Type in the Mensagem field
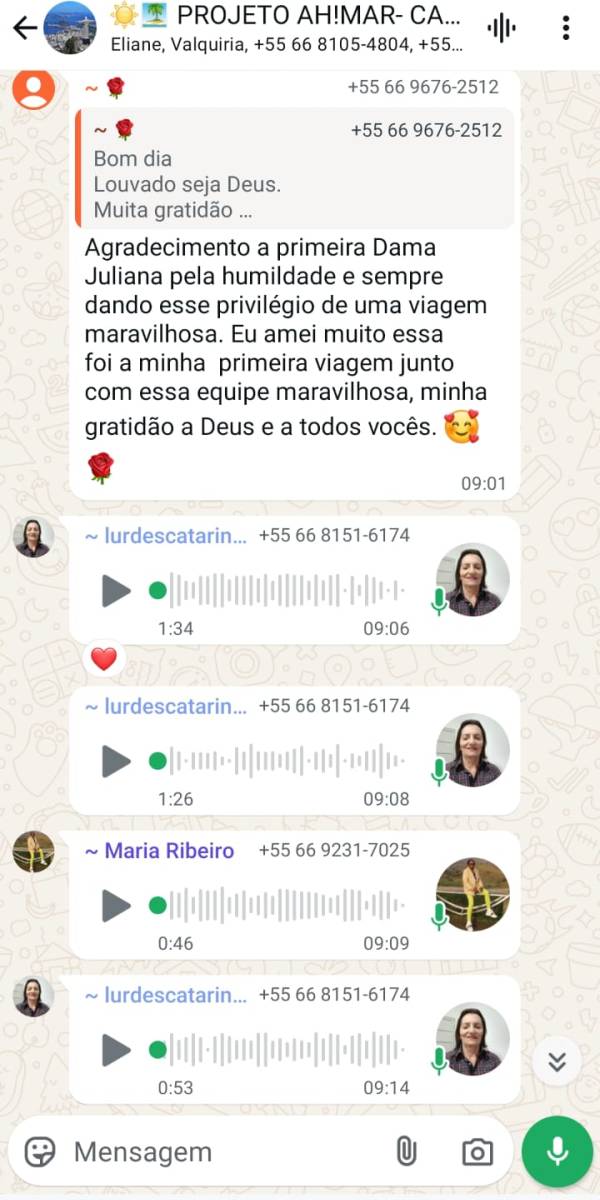This screenshot has width=600, height=1200. (220, 1151)
